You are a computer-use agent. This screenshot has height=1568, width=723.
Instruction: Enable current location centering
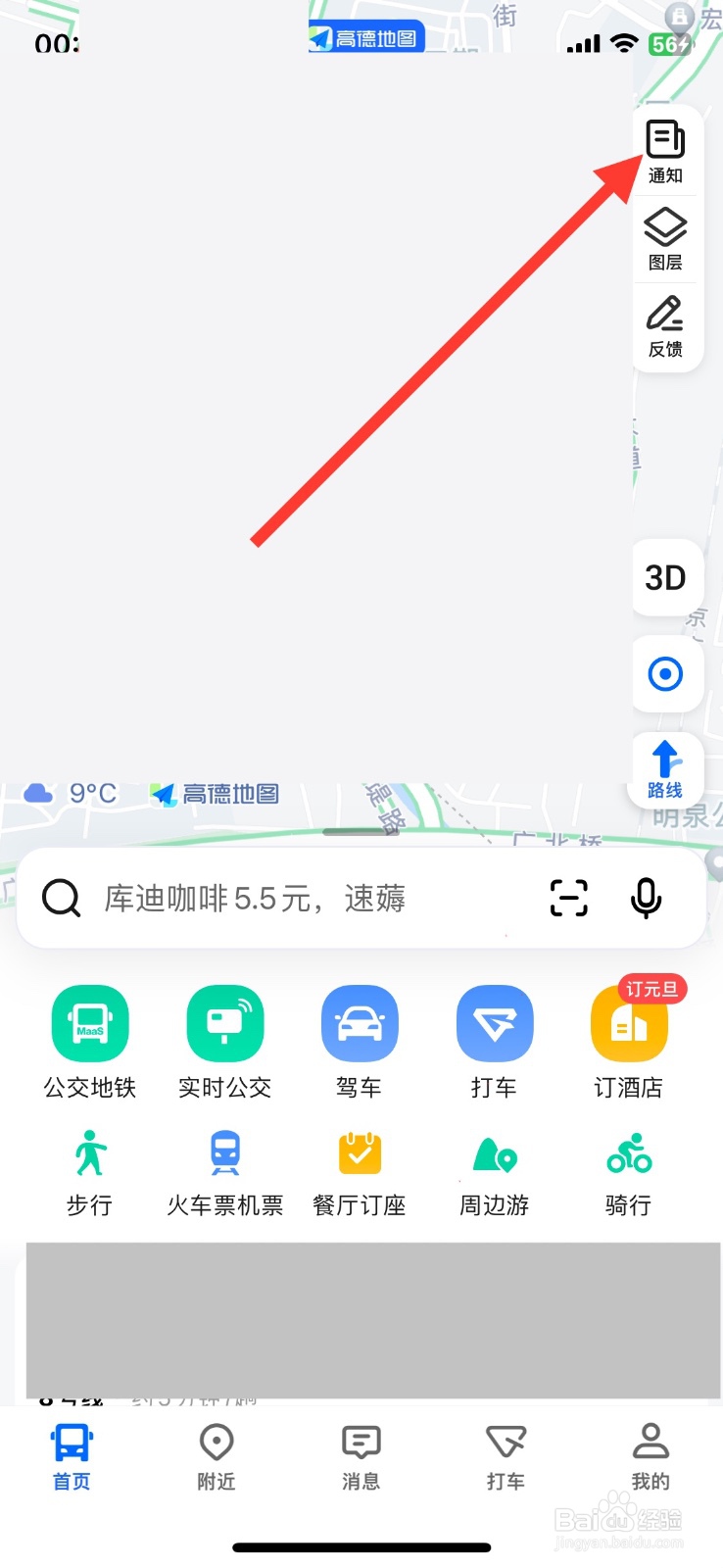pyautogui.click(x=667, y=674)
